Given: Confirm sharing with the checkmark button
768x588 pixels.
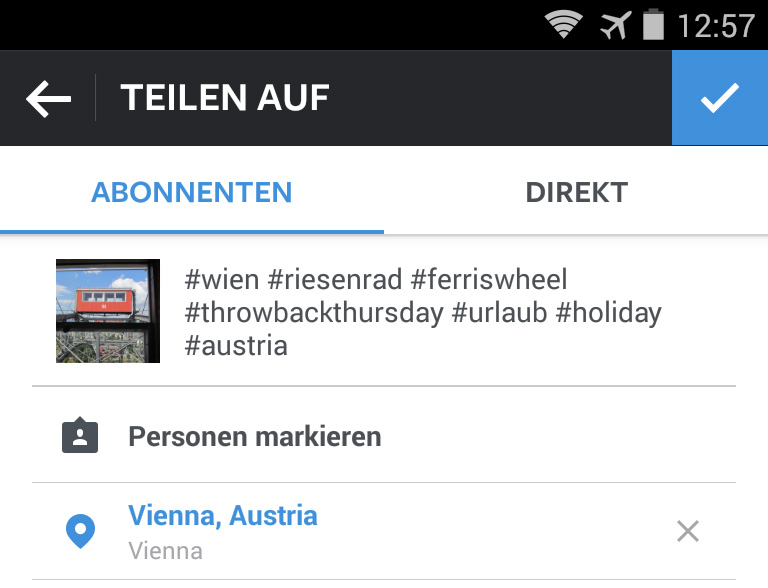Looking at the screenshot, I should [719, 98].
